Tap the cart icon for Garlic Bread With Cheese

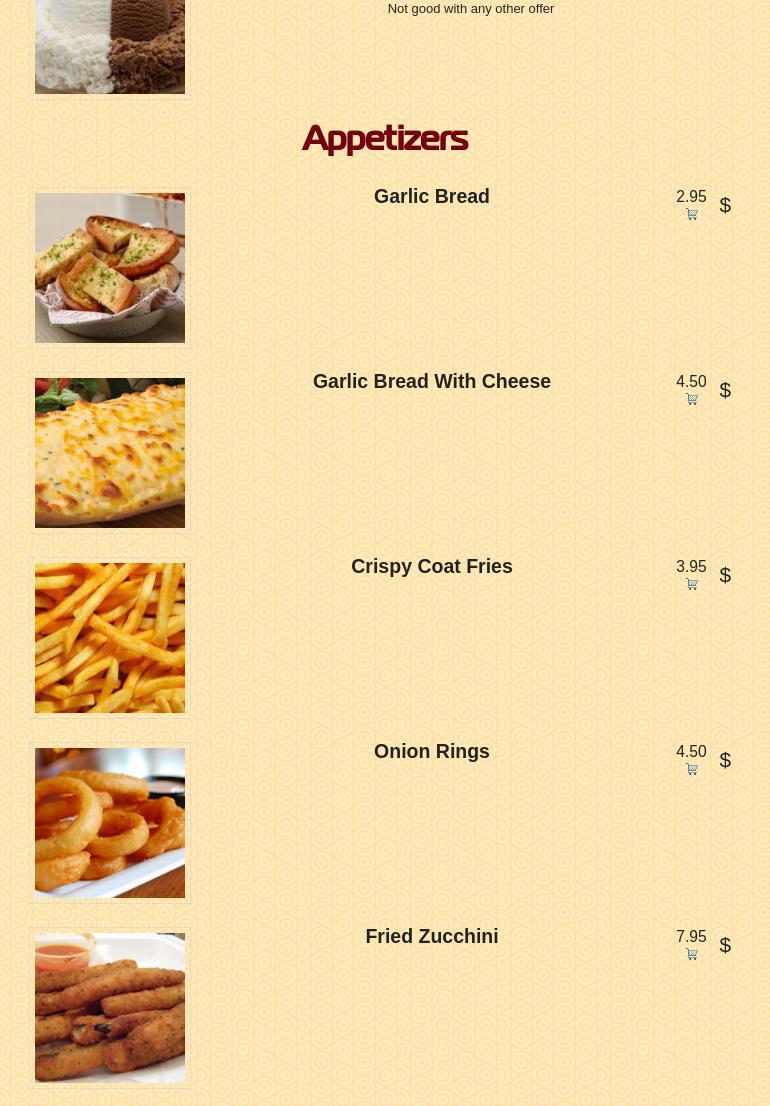(691, 399)
